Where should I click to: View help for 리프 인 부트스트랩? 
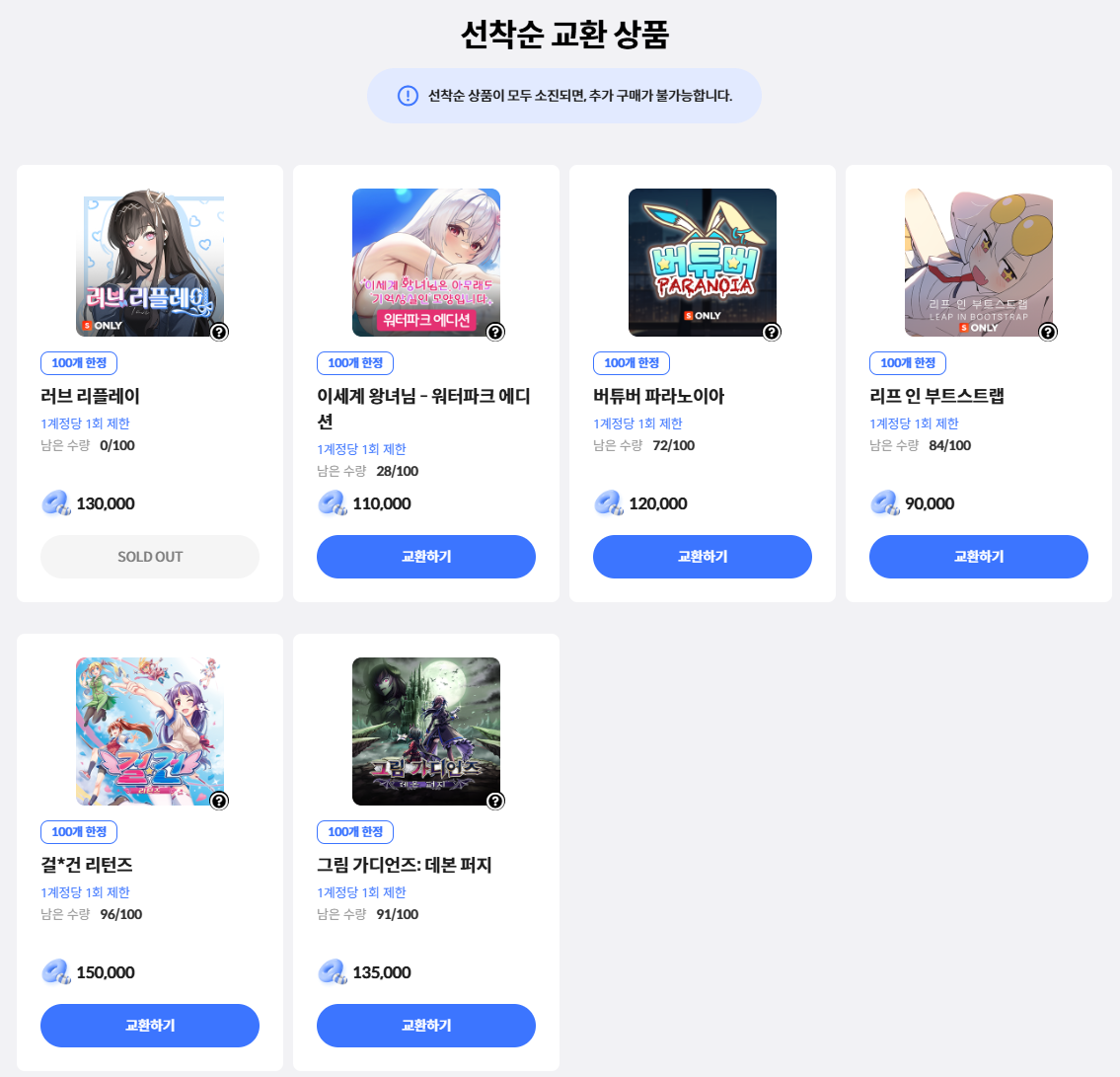[1048, 332]
